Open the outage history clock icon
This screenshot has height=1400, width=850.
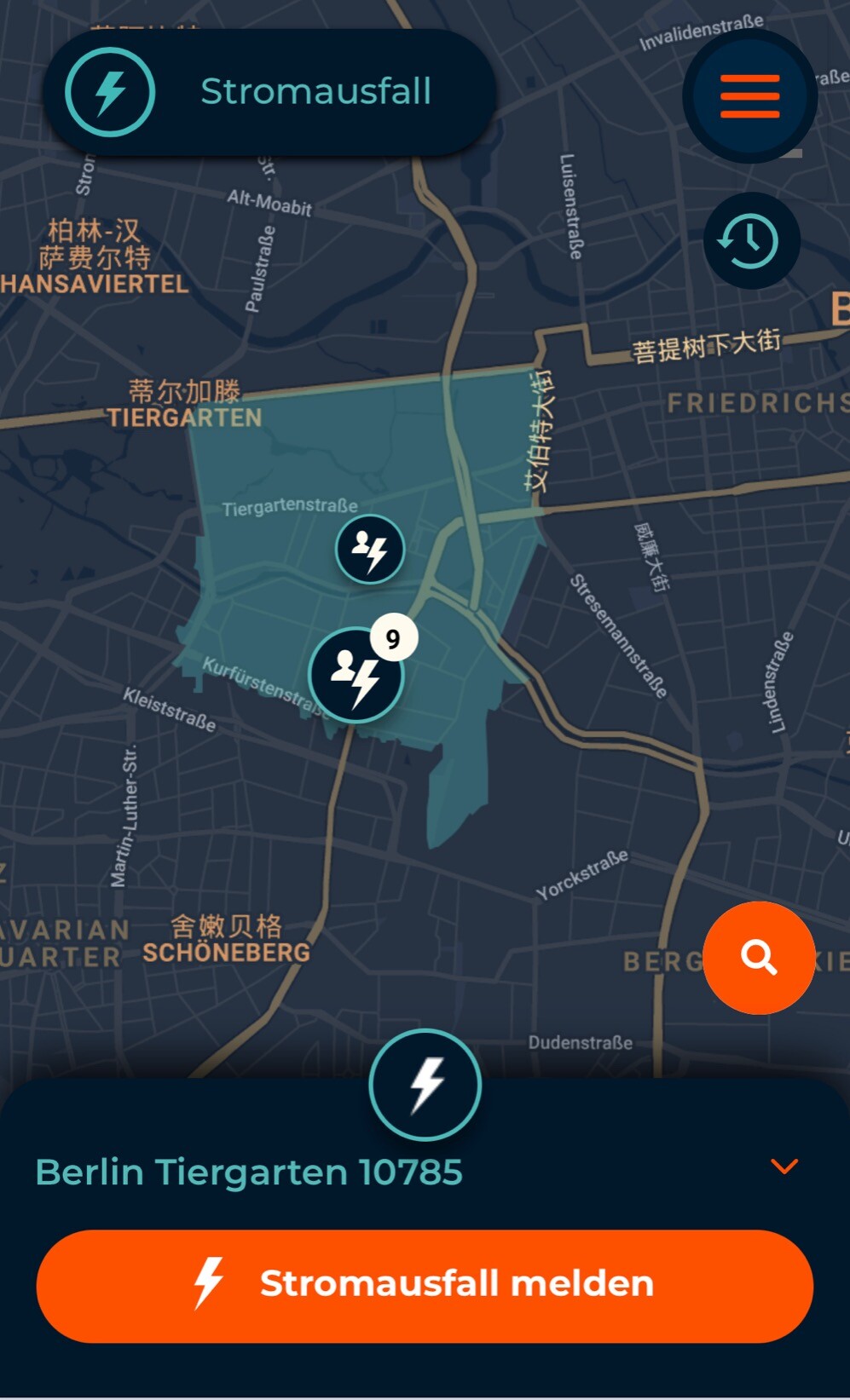pos(751,240)
